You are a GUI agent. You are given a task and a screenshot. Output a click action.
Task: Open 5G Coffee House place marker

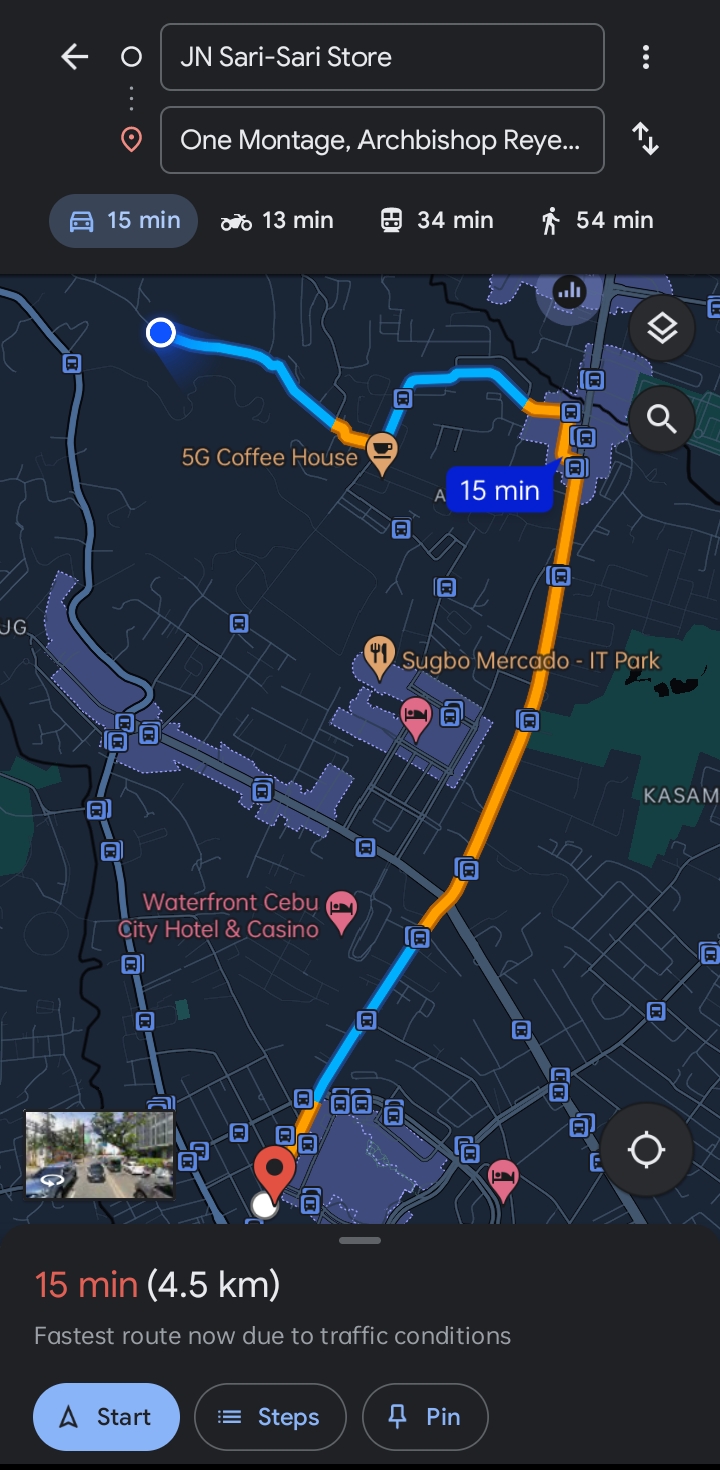(x=381, y=452)
